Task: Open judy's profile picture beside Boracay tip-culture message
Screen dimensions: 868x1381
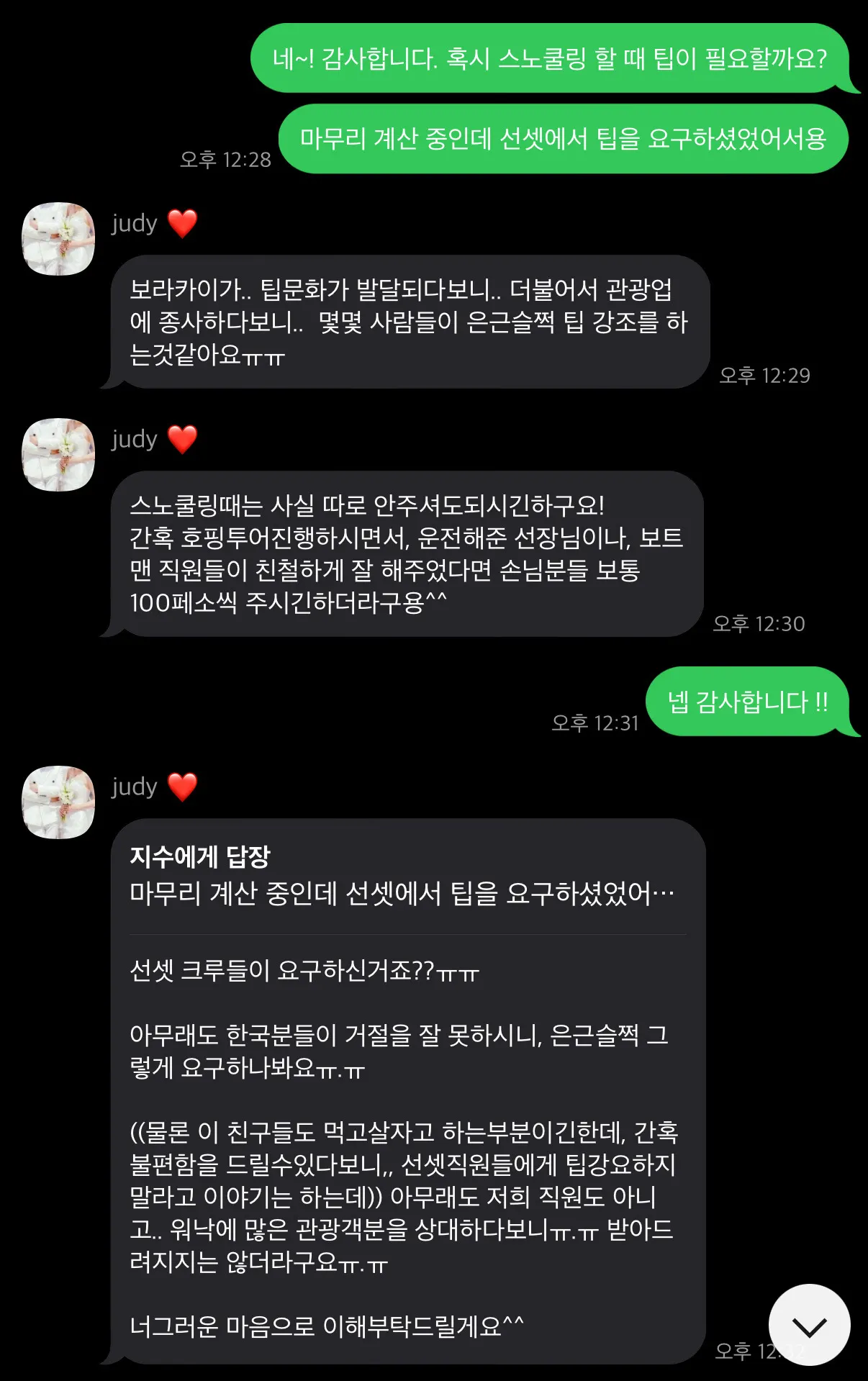Action: pyautogui.click(x=58, y=238)
